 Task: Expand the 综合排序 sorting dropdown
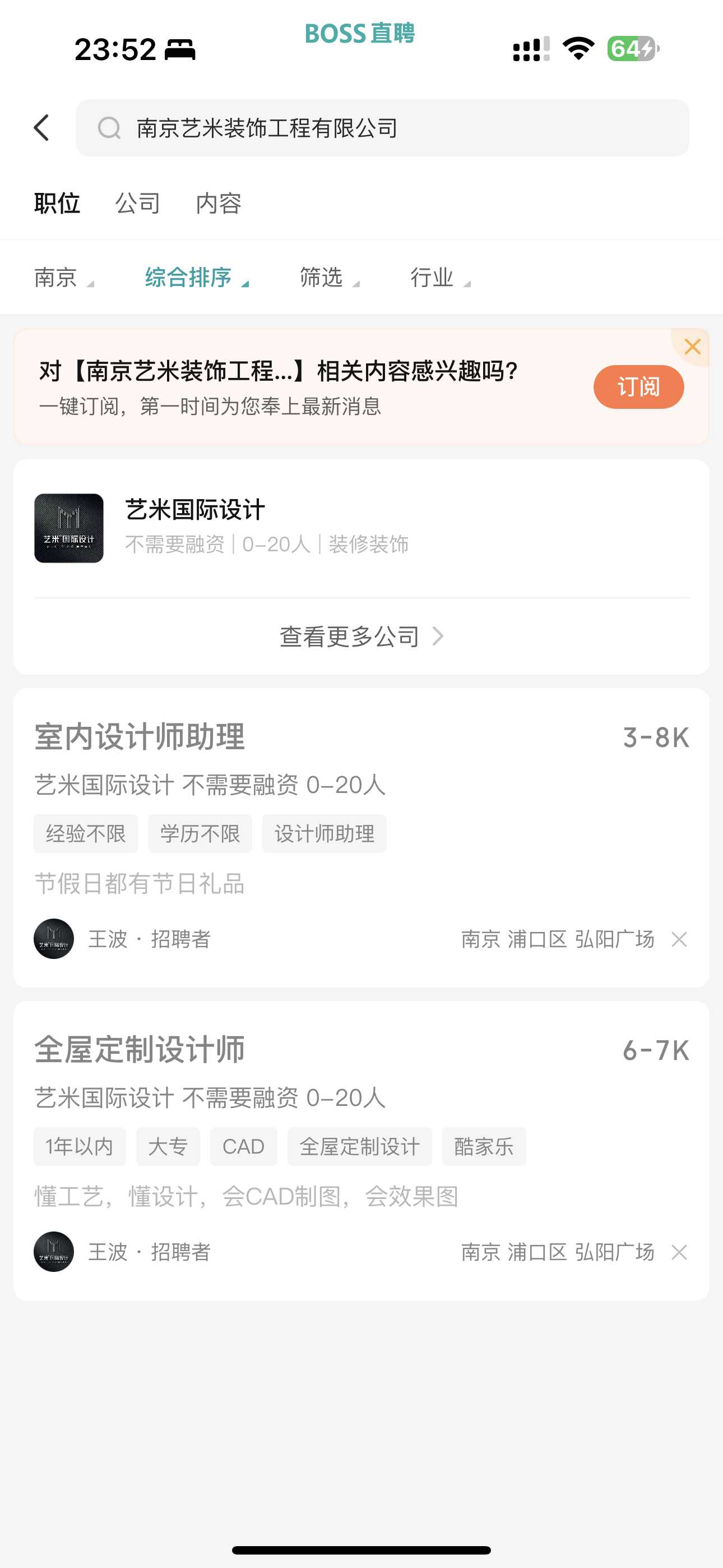tap(196, 278)
